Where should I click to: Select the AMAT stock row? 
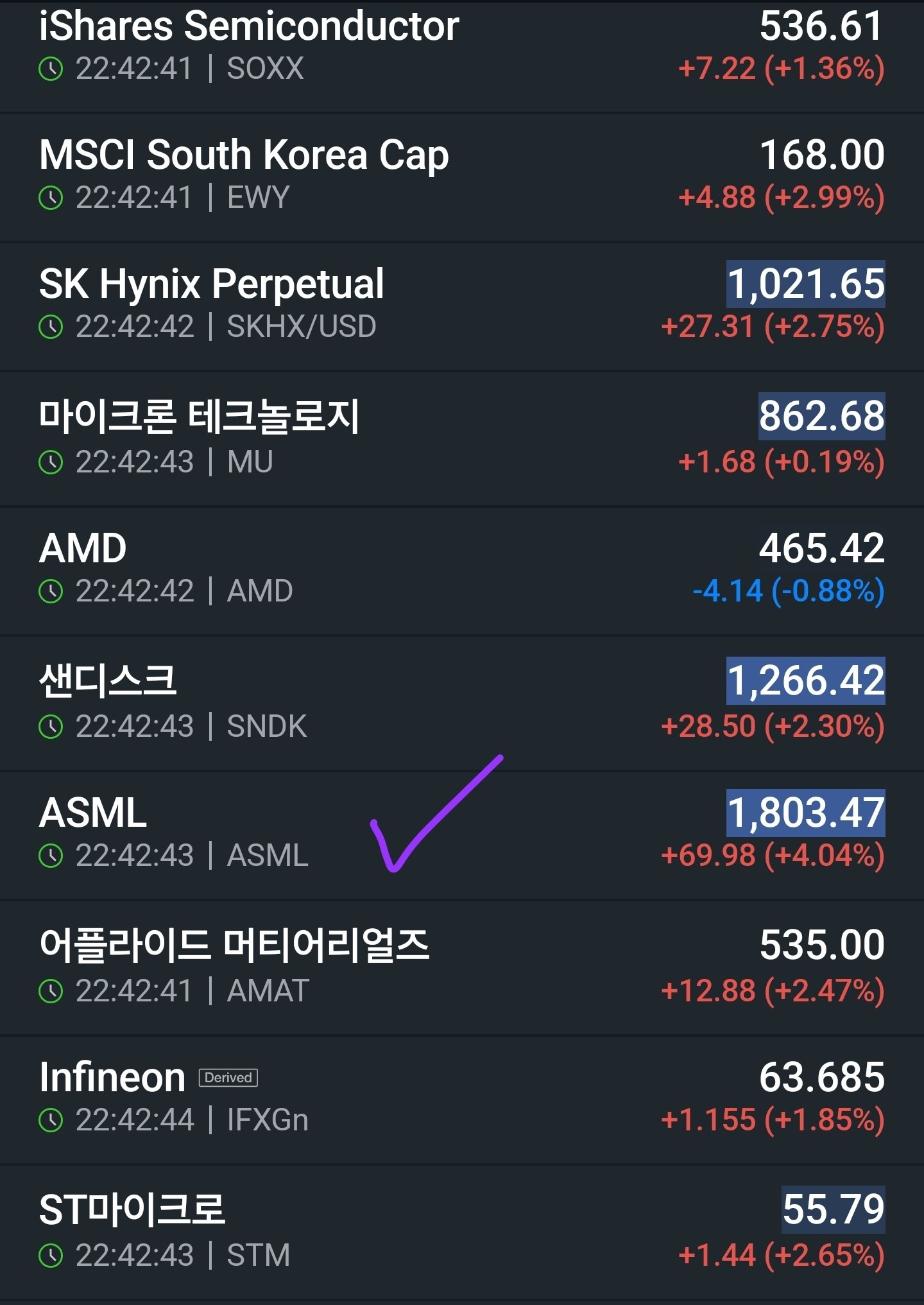pos(462,968)
